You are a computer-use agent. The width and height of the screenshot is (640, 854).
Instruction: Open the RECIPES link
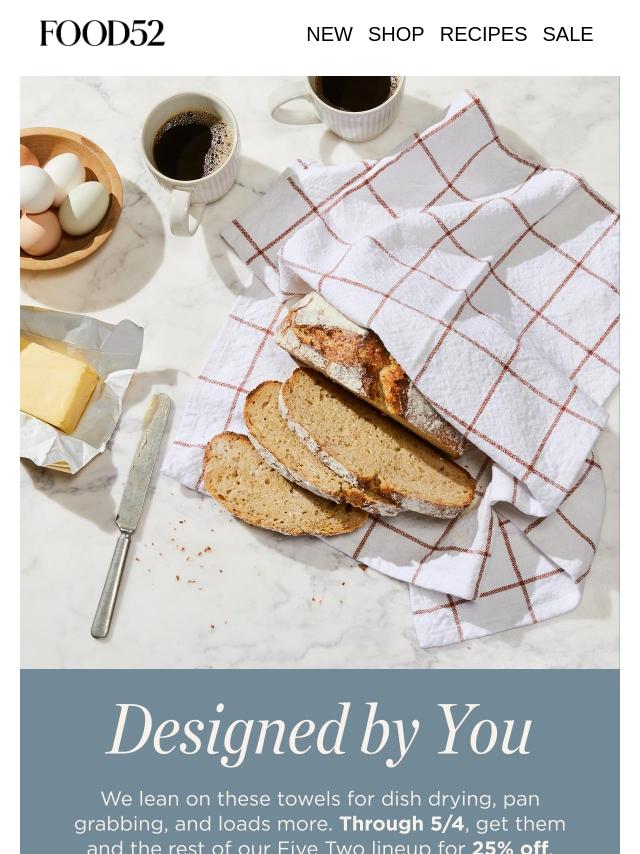pyautogui.click(x=483, y=34)
